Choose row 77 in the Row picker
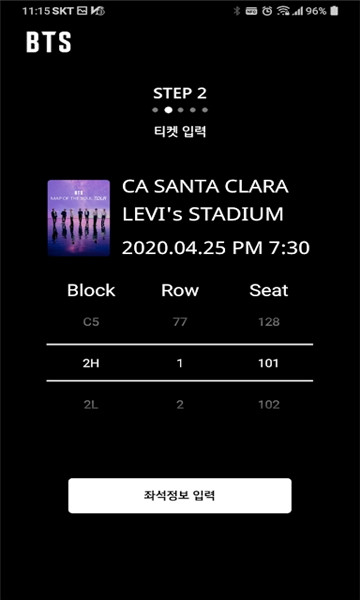 coord(180,322)
